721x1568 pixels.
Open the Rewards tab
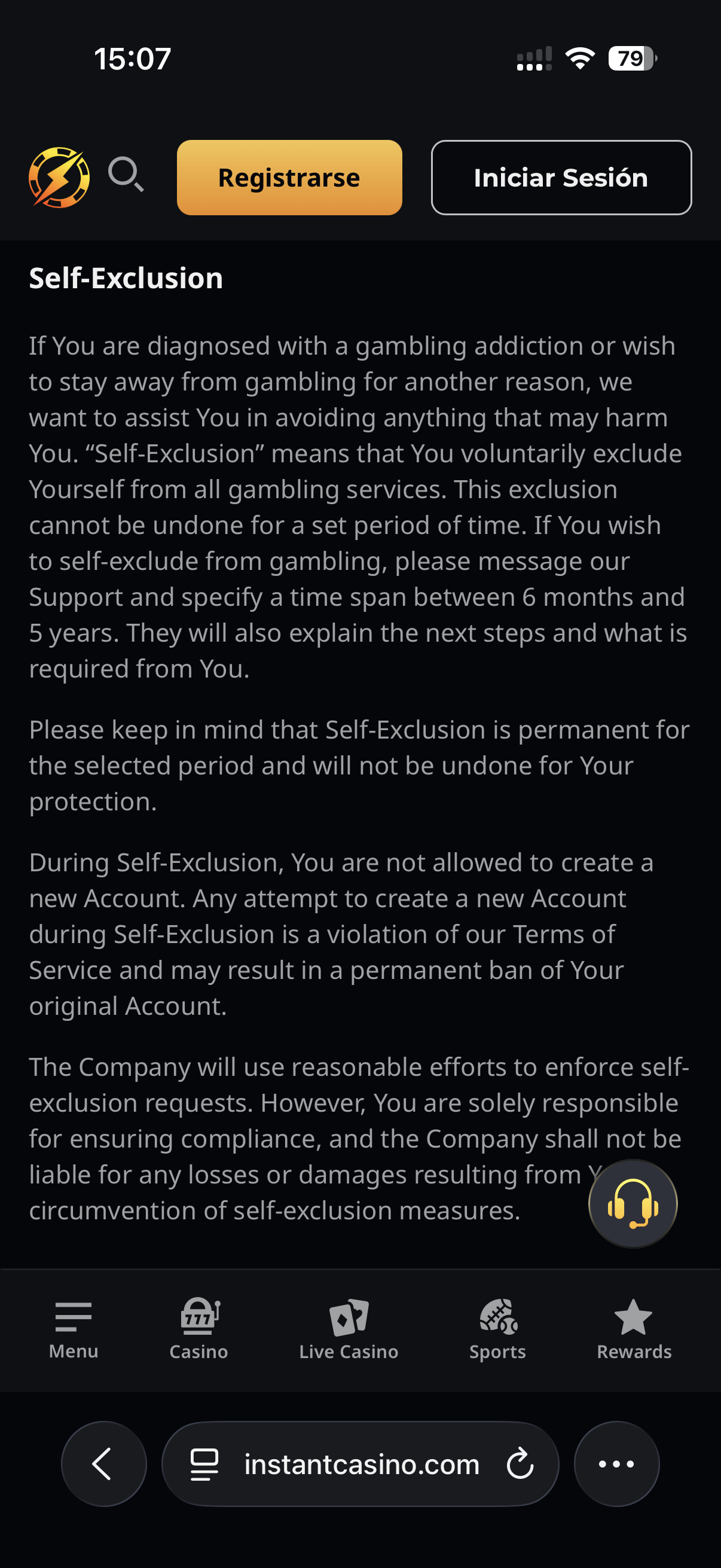(x=633, y=1330)
